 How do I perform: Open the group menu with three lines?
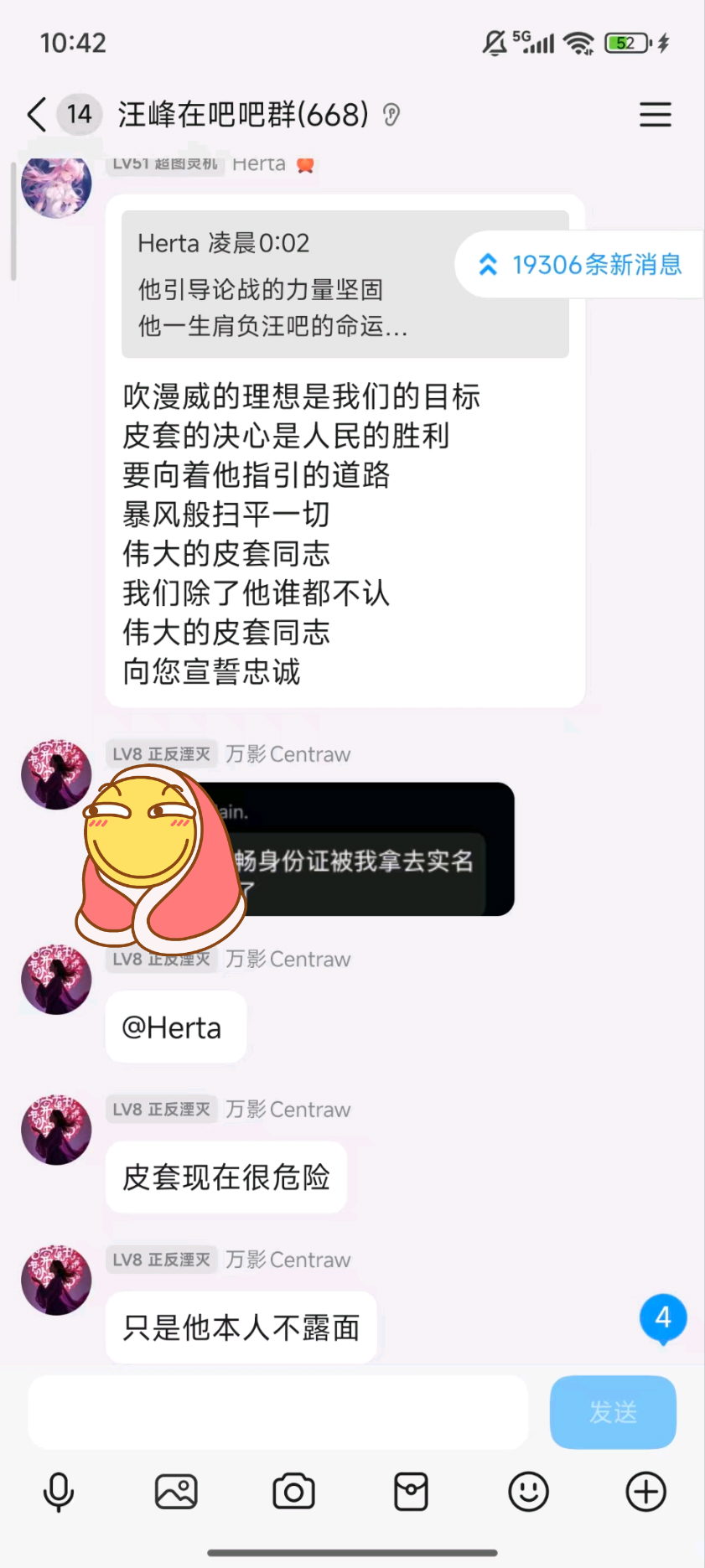pos(655,115)
